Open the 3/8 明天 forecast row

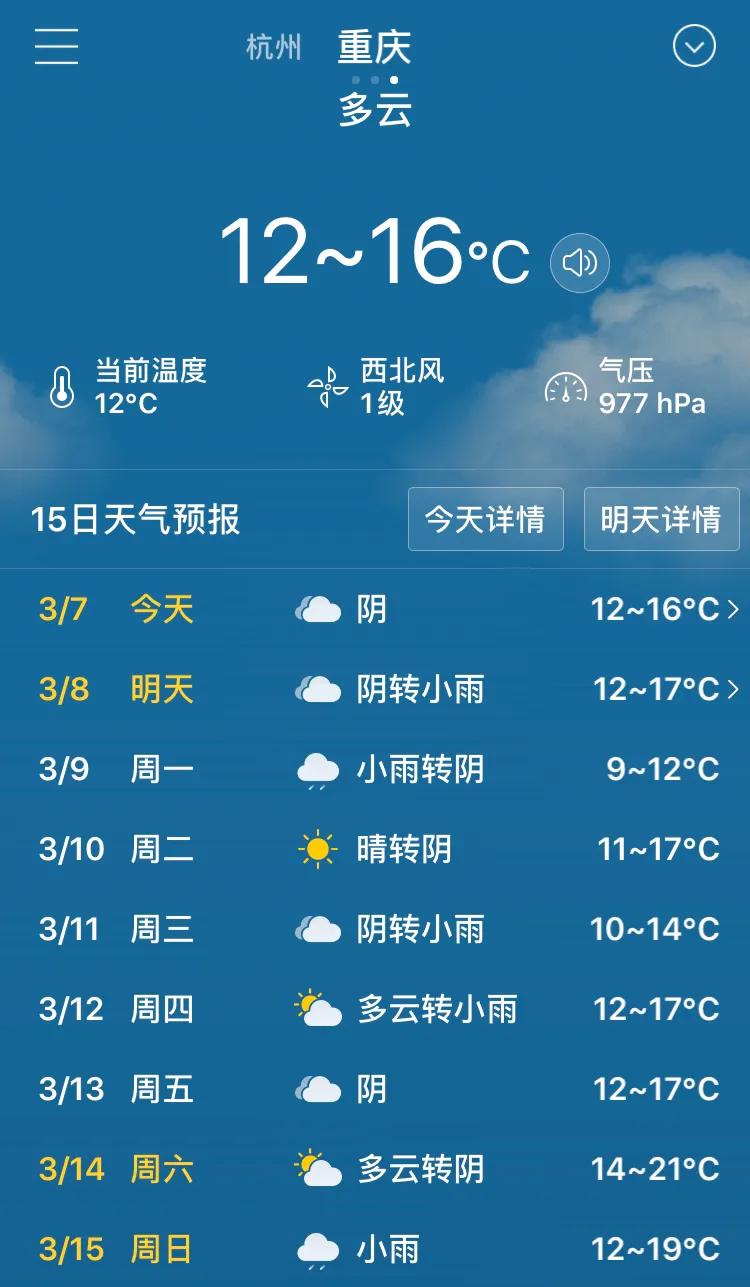[375, 689]
